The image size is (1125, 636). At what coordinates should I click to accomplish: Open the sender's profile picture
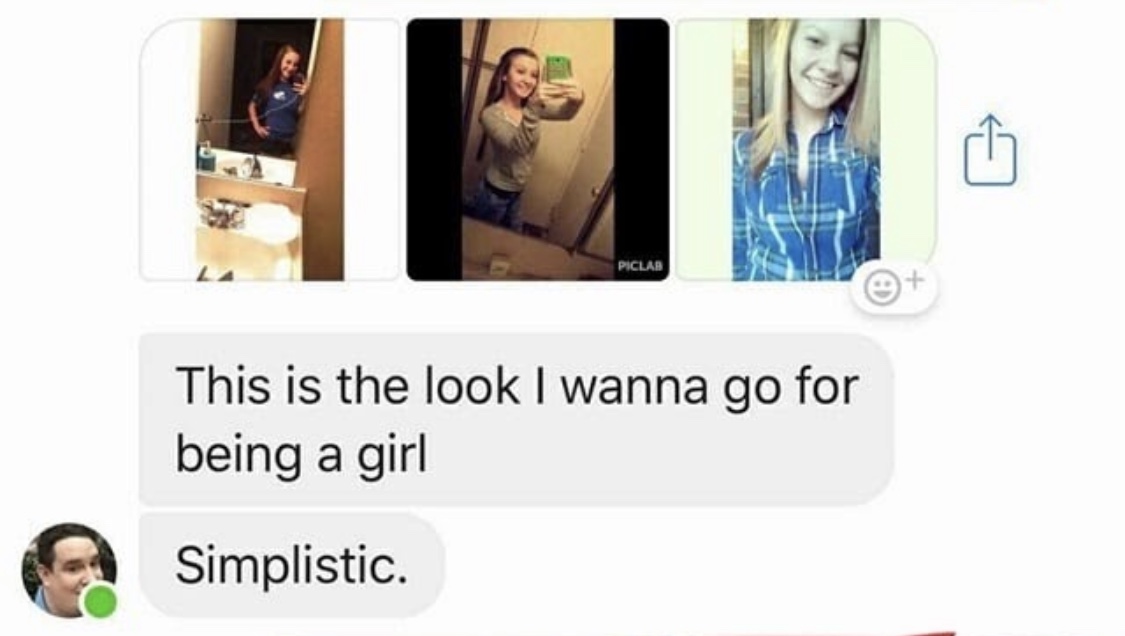(x=70, y=570)
